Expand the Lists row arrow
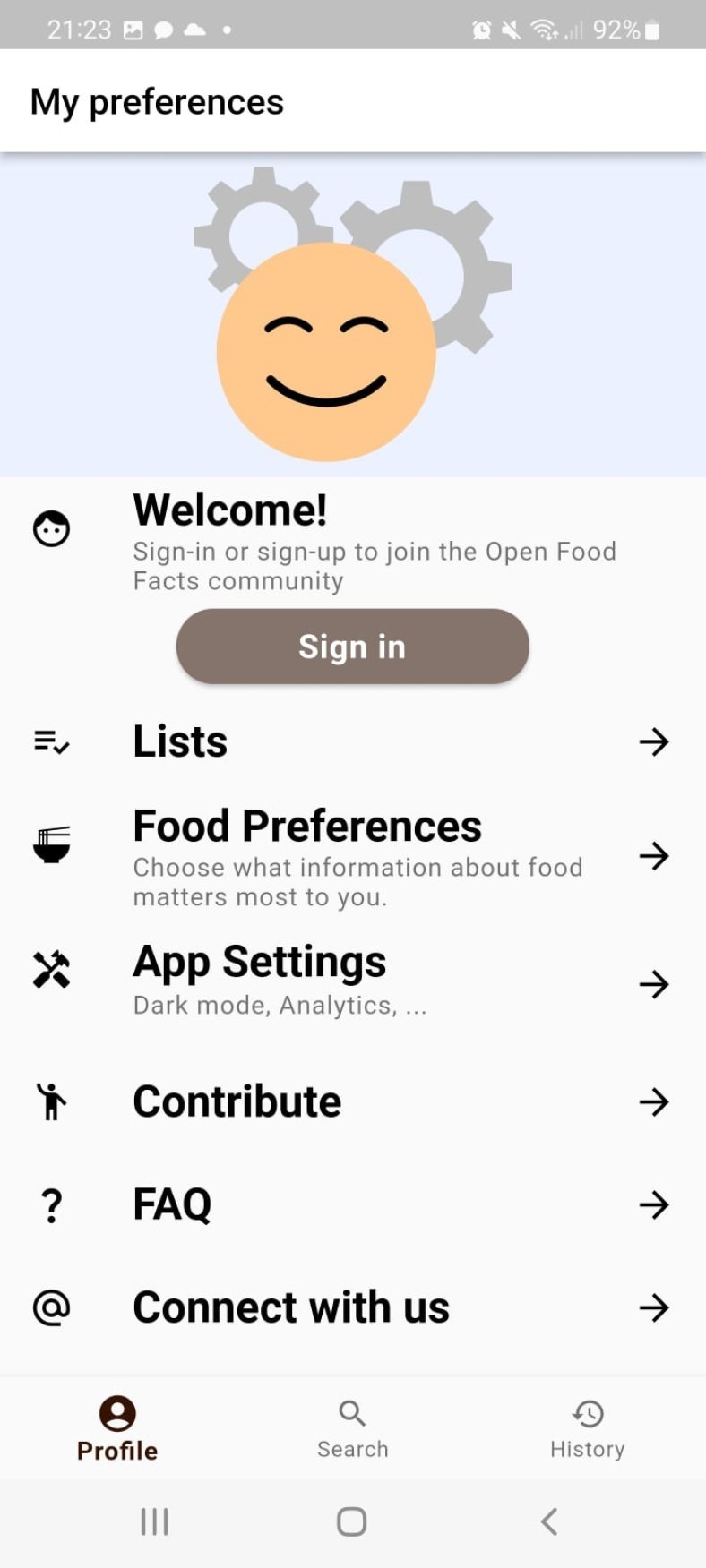This screenshot has height=1568, width=706. (x=655, y=741)
